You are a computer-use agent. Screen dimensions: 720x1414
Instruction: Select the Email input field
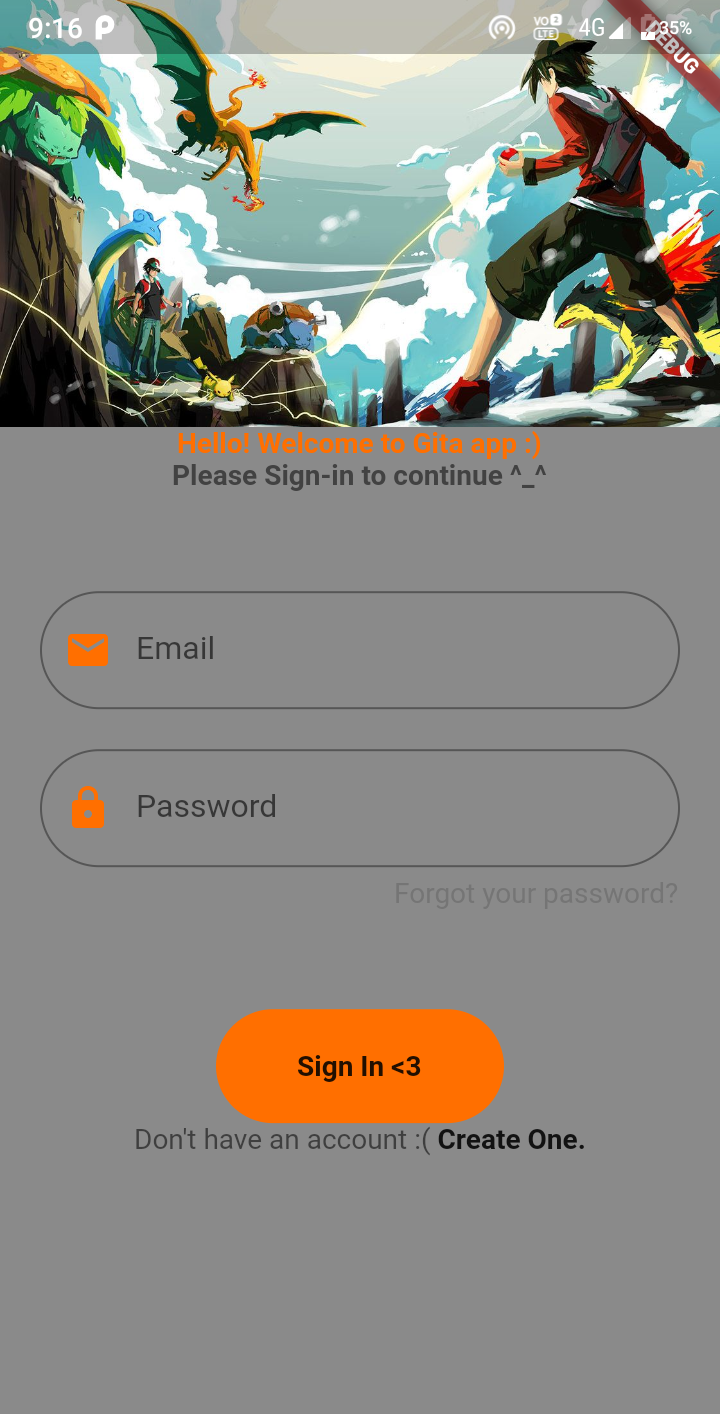[x=360, y=649]
